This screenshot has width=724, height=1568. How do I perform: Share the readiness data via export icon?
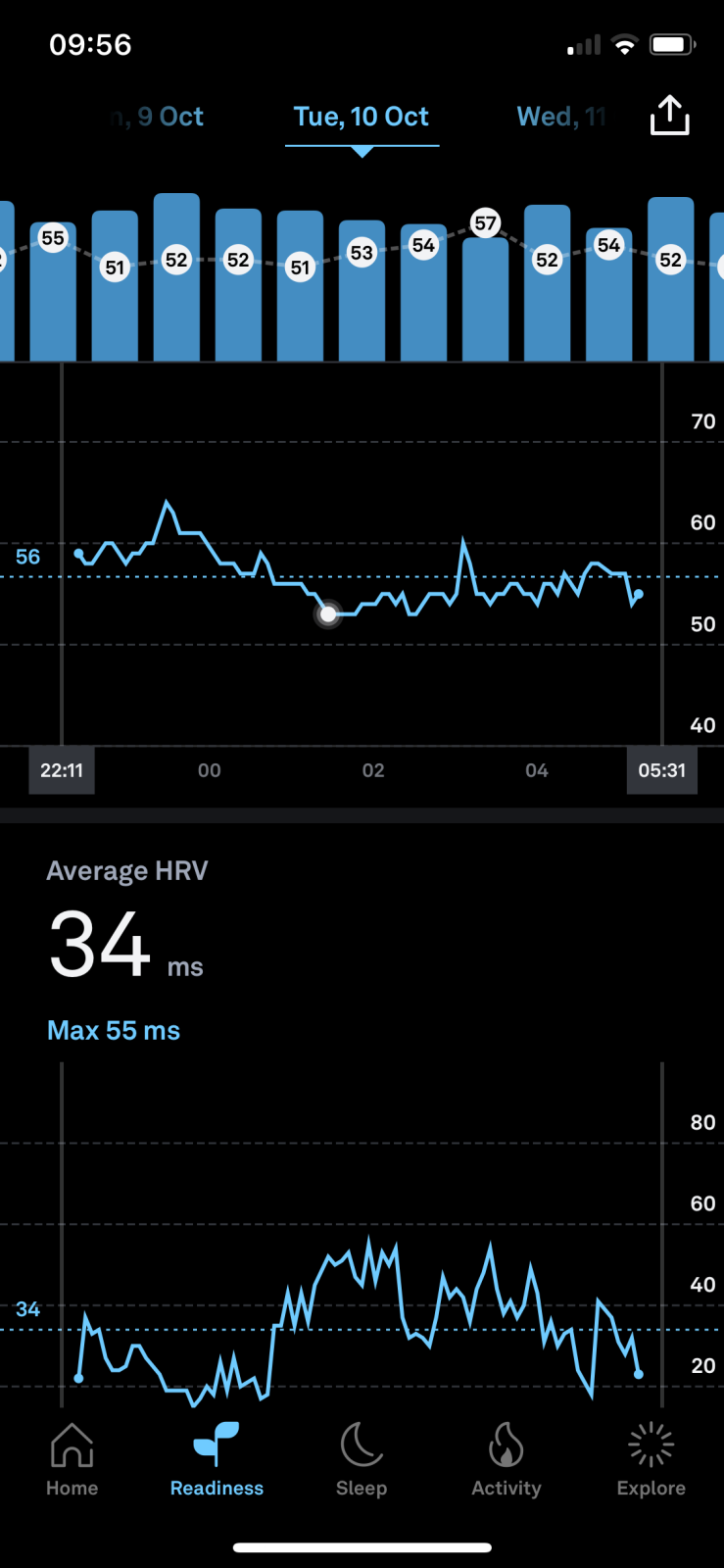(x=670, y=116)
